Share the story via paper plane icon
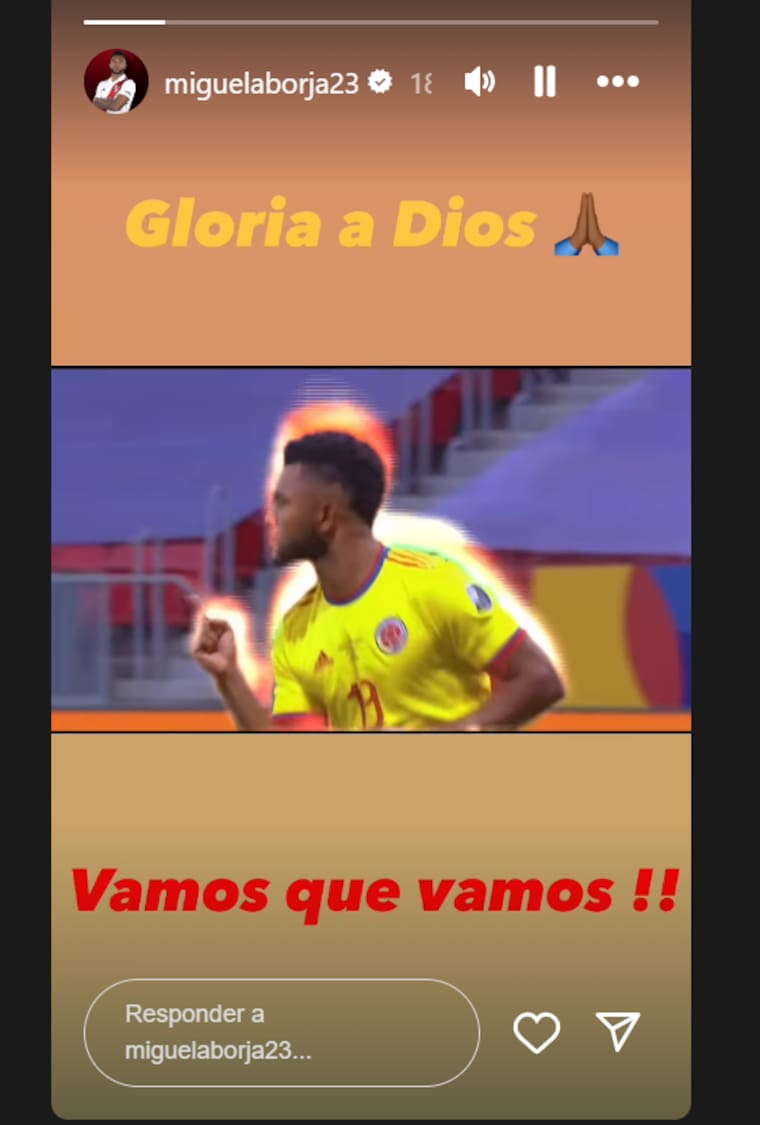 tap(618, 1032)
